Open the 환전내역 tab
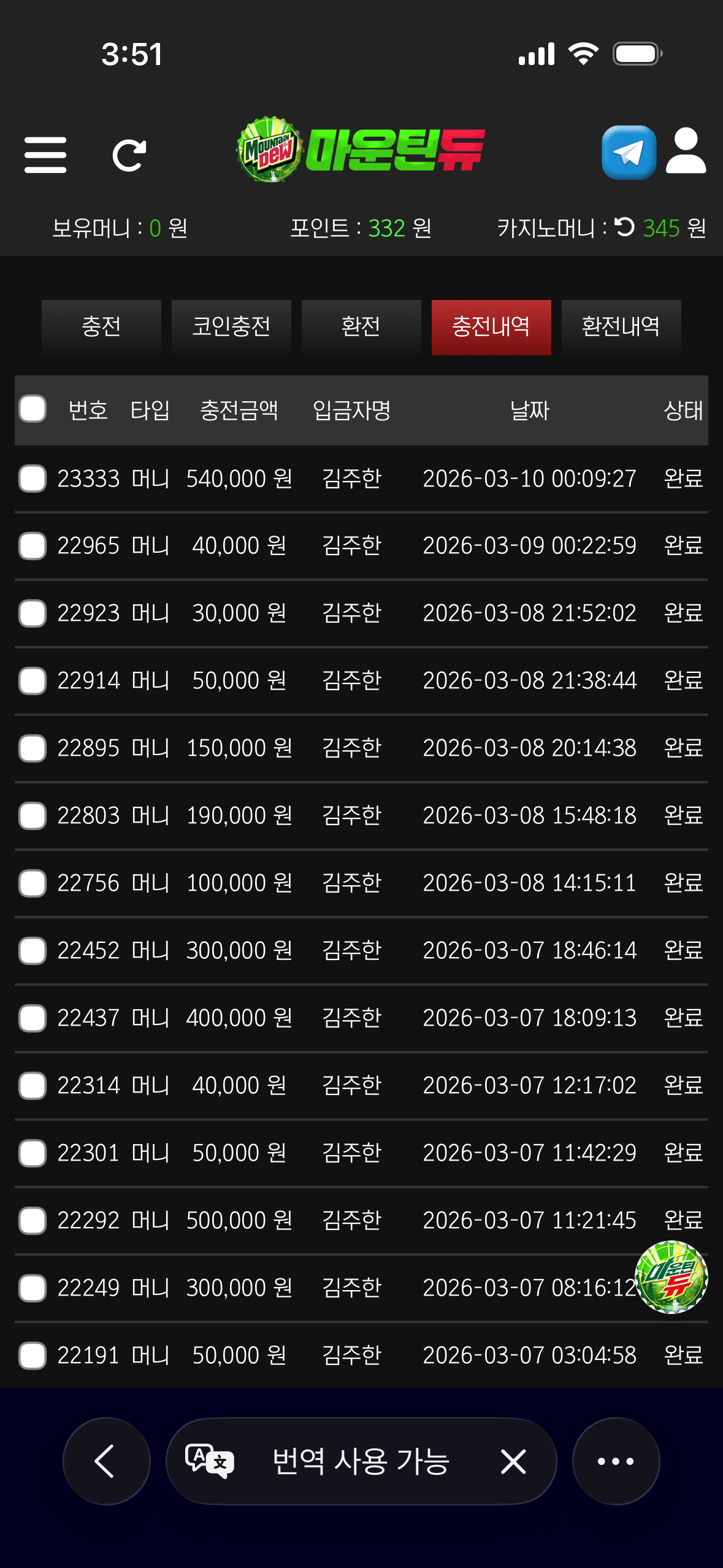The height and width of the screenshot is (1568, 723). [621, 327]
